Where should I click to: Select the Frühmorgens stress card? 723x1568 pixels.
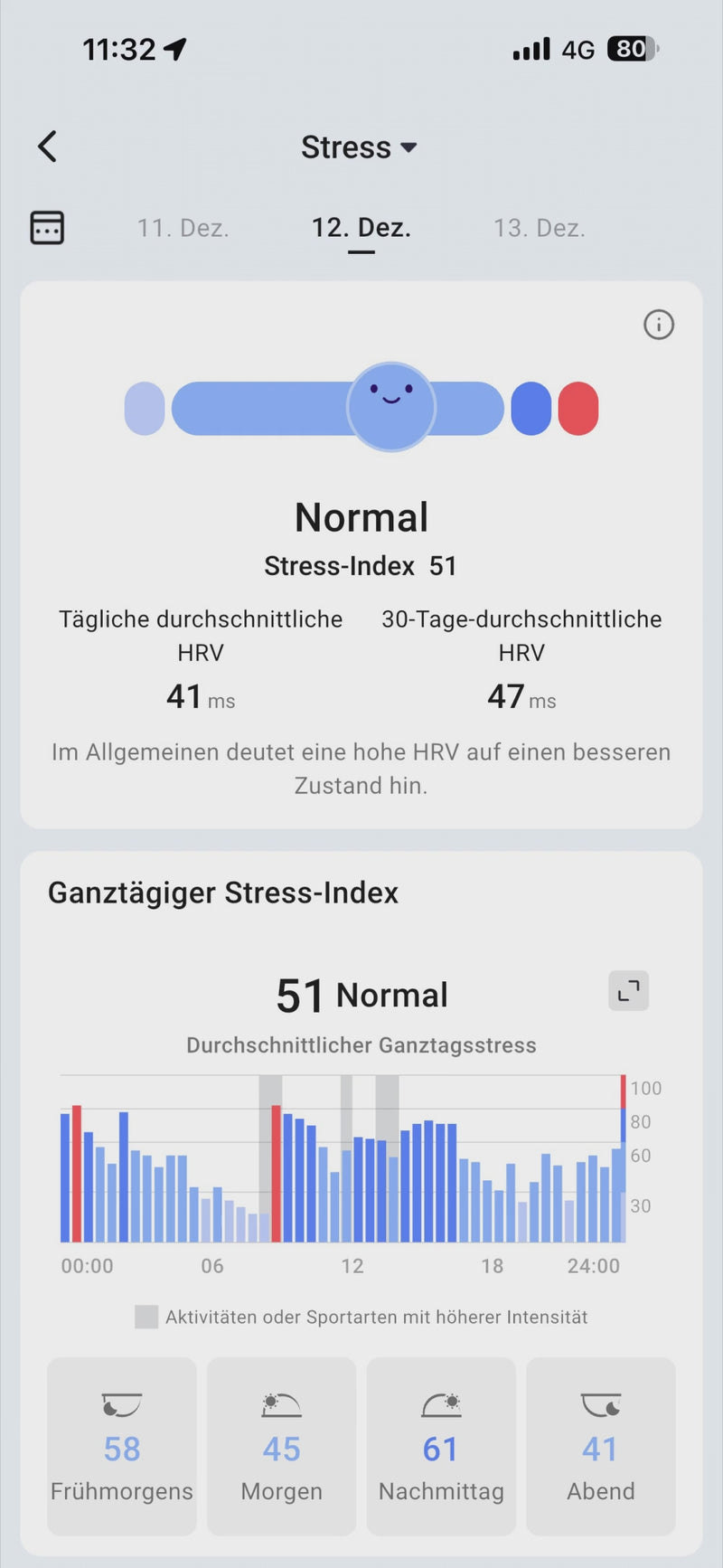pyautogui.click(x=122, y=1446)
